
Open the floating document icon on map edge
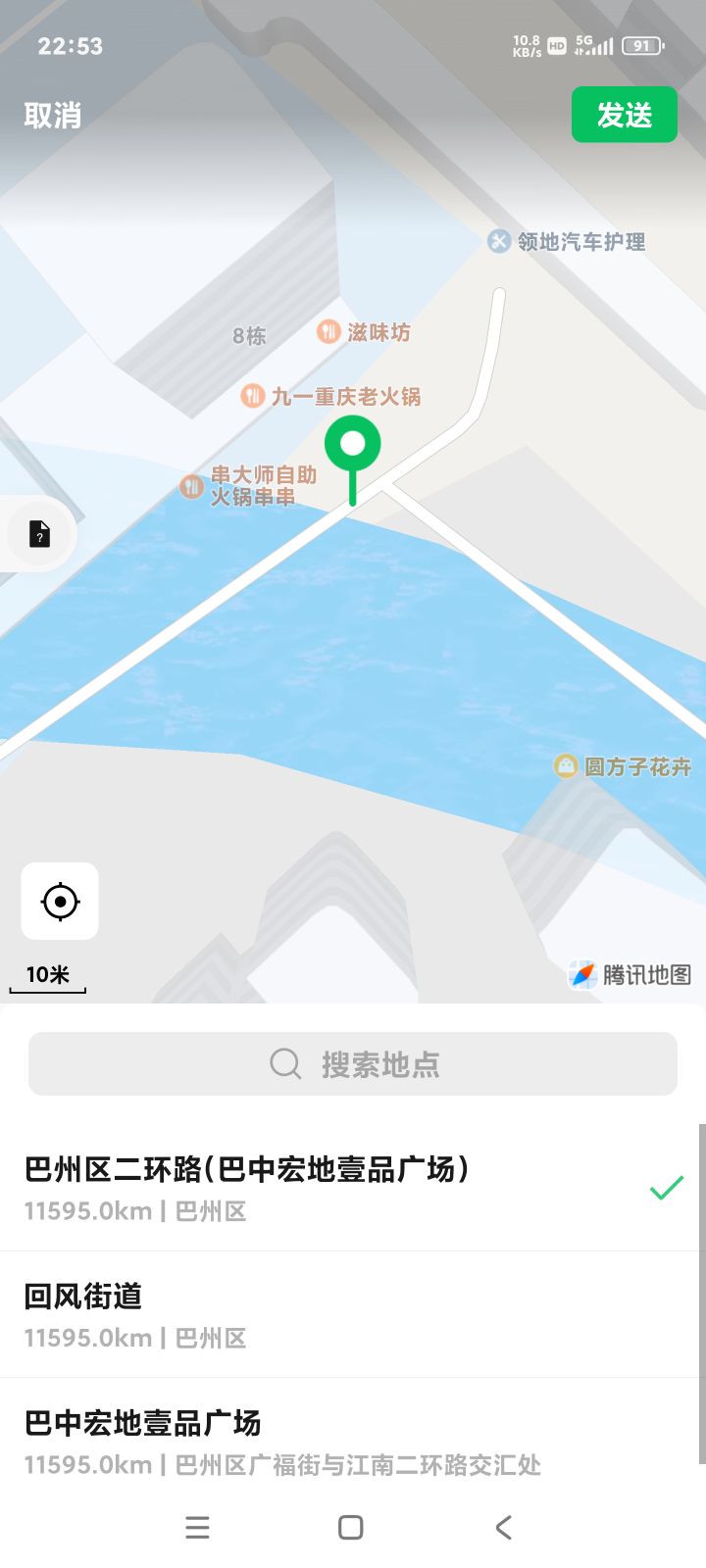[x=39, y=534]
